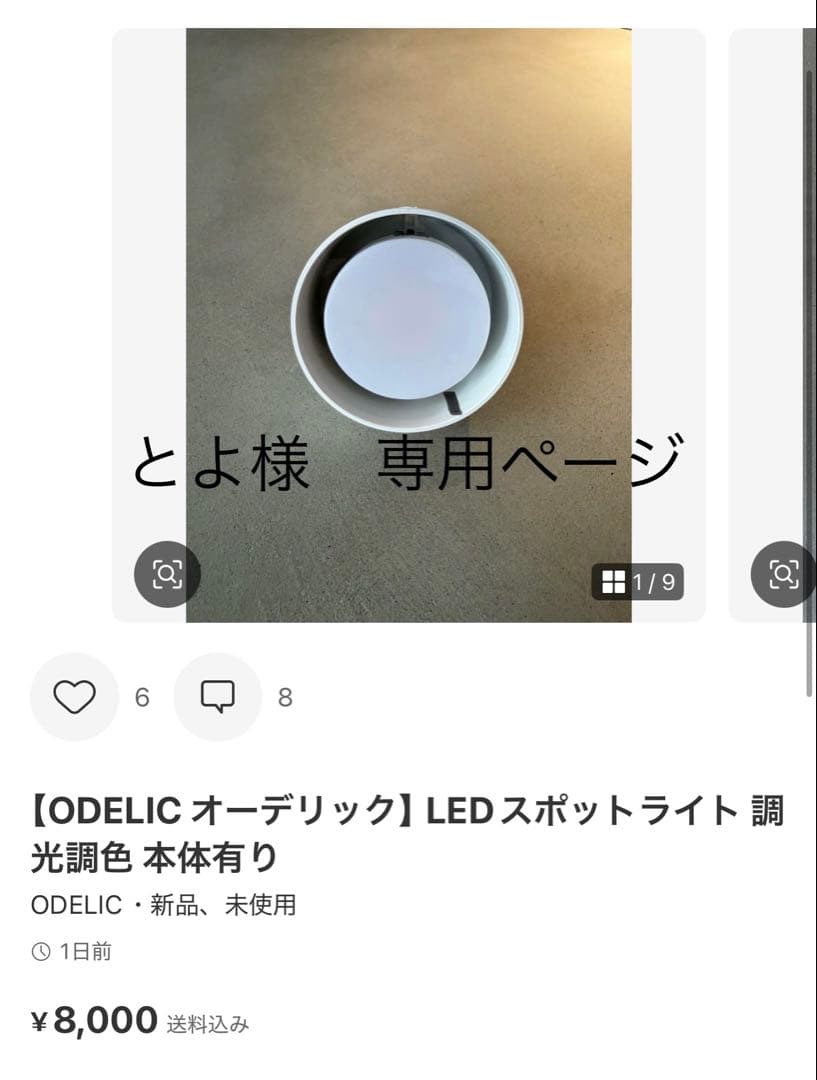Open the ODELIC brand link

tap(75, 906)
